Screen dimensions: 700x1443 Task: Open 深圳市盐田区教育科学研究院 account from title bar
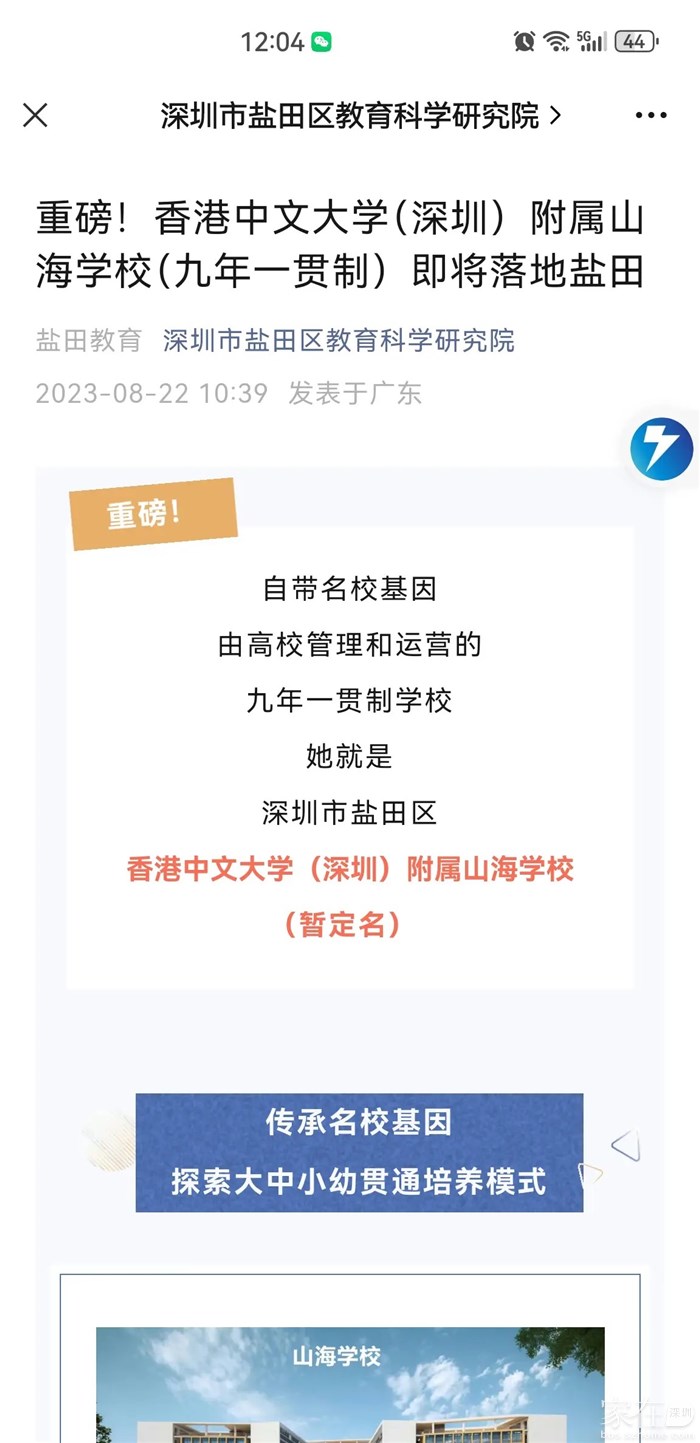(x=360, y=116)
